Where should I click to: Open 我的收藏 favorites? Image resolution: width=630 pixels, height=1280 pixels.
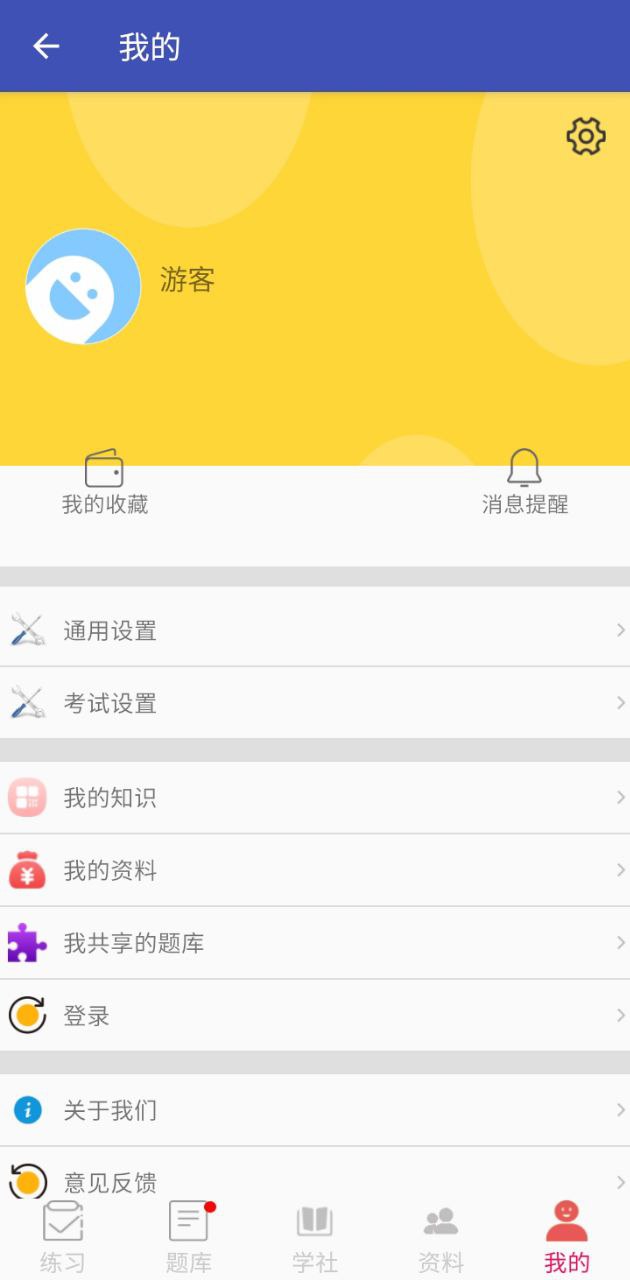pyautogui.click(x=105, y=484)
